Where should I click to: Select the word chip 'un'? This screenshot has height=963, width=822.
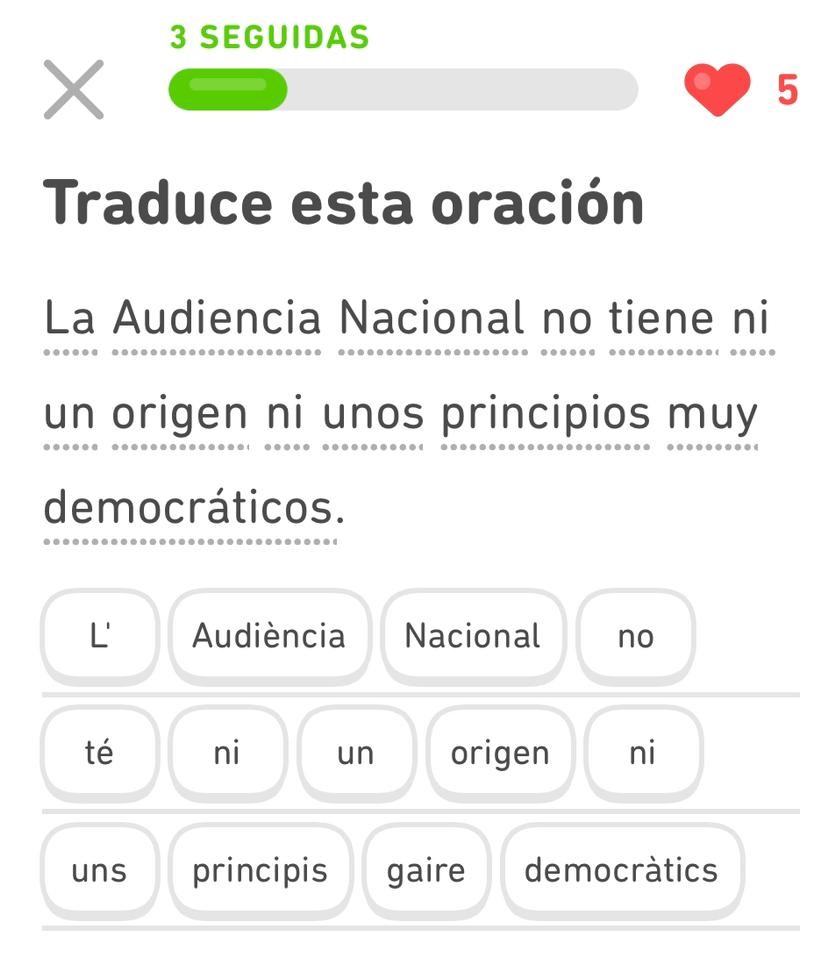pos(355,753)
